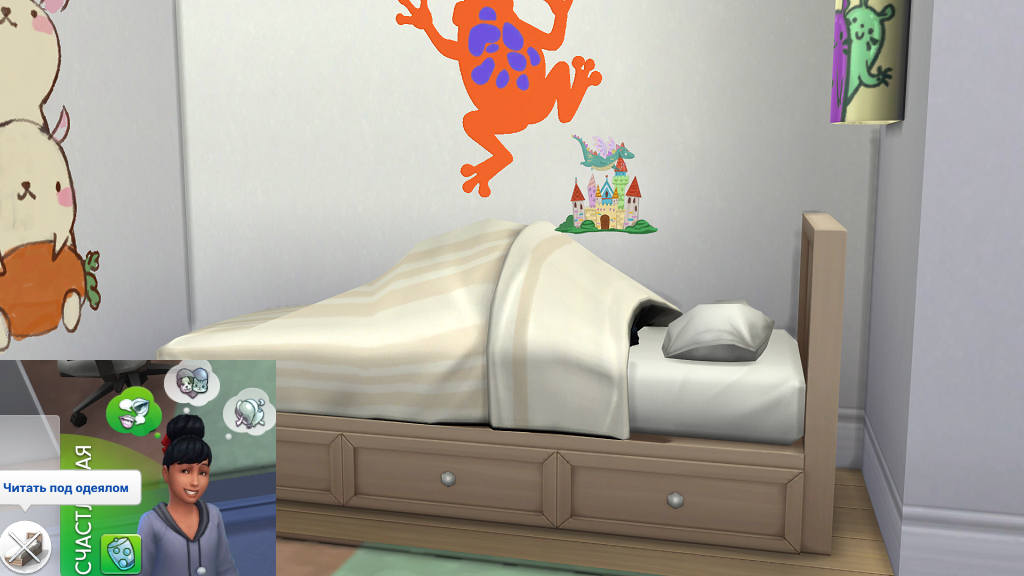Cancel the queued 'Читать под одеялом' action
Viewport: 1024px width, 576px height.
24,547
